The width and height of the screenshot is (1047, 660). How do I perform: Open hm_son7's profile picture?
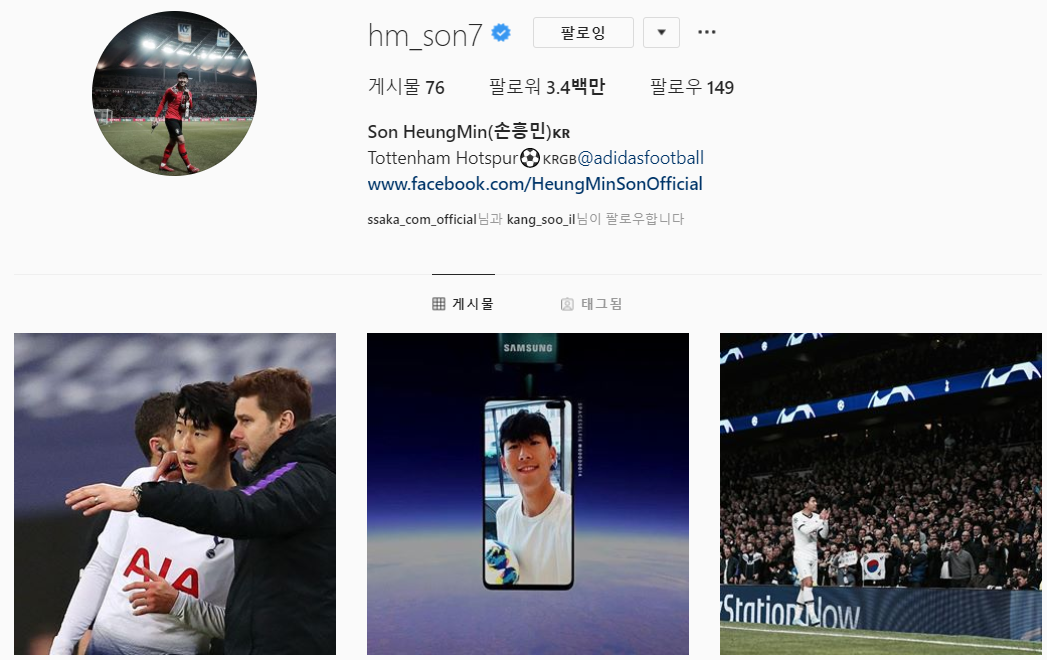pyautogui.click(x=175, y=94)
